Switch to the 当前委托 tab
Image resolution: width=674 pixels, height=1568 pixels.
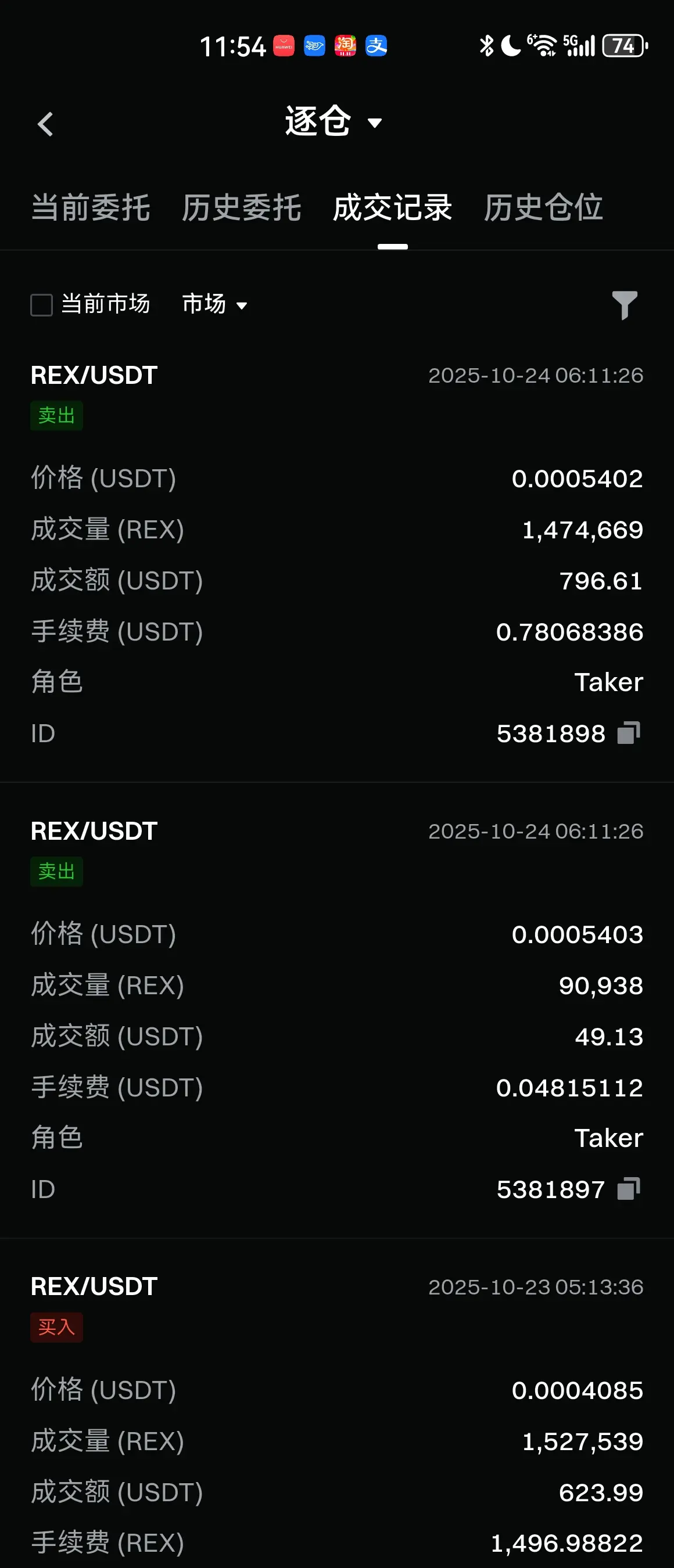coord(91,207)
